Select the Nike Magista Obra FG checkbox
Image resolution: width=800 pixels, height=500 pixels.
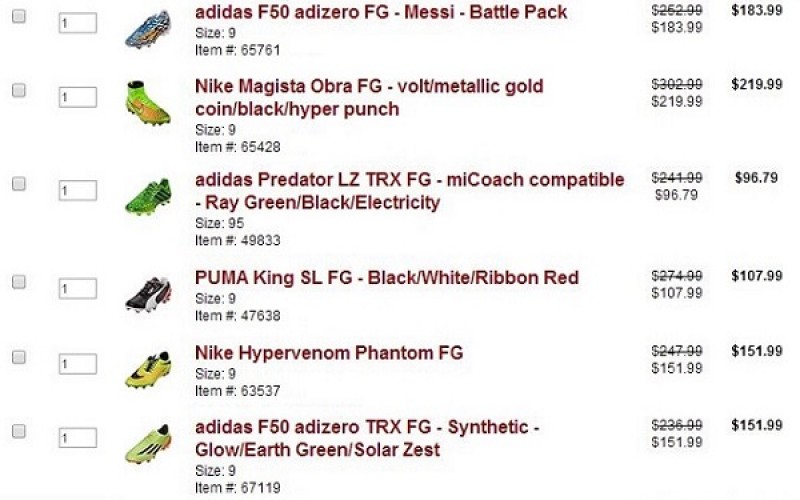click(x=19, y=91)
